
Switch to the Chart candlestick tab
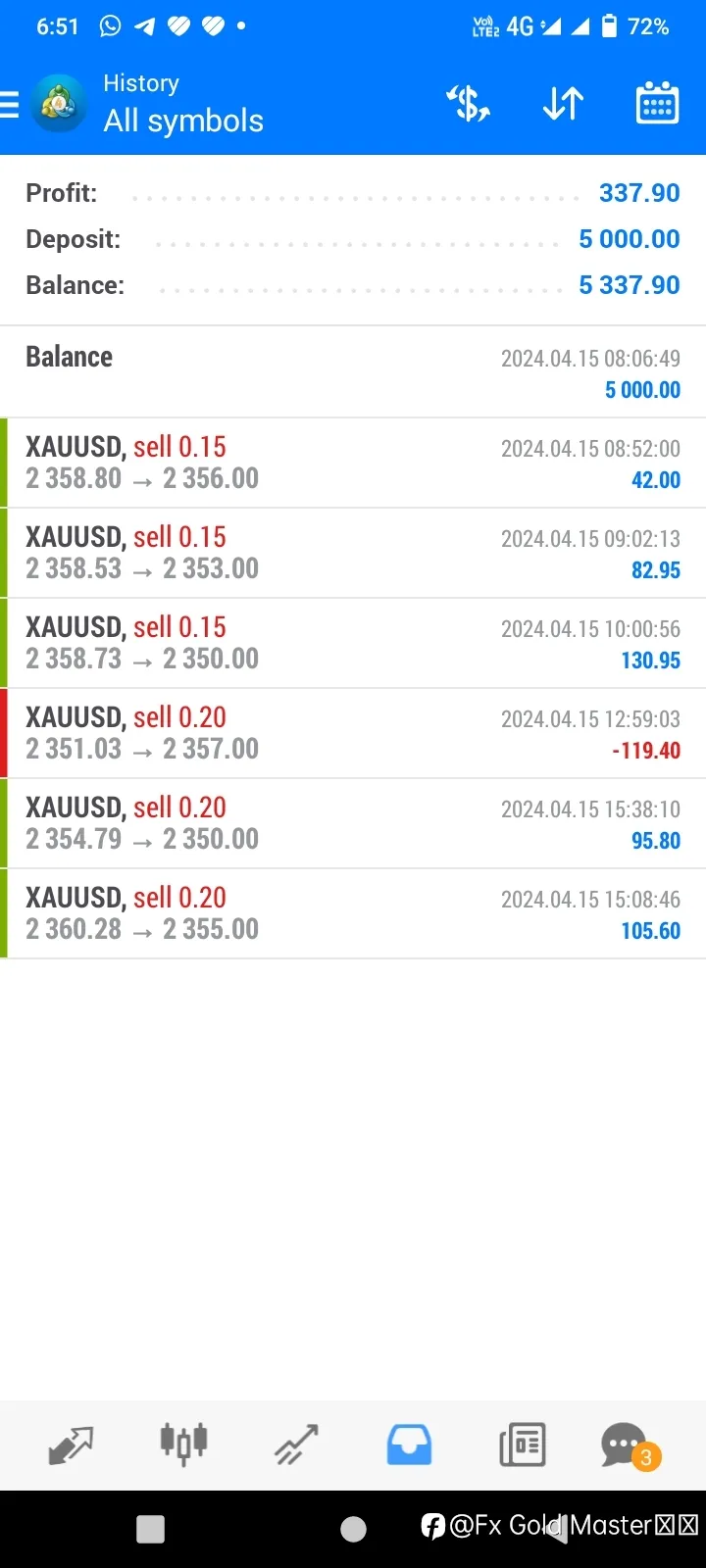[183, 1445]
